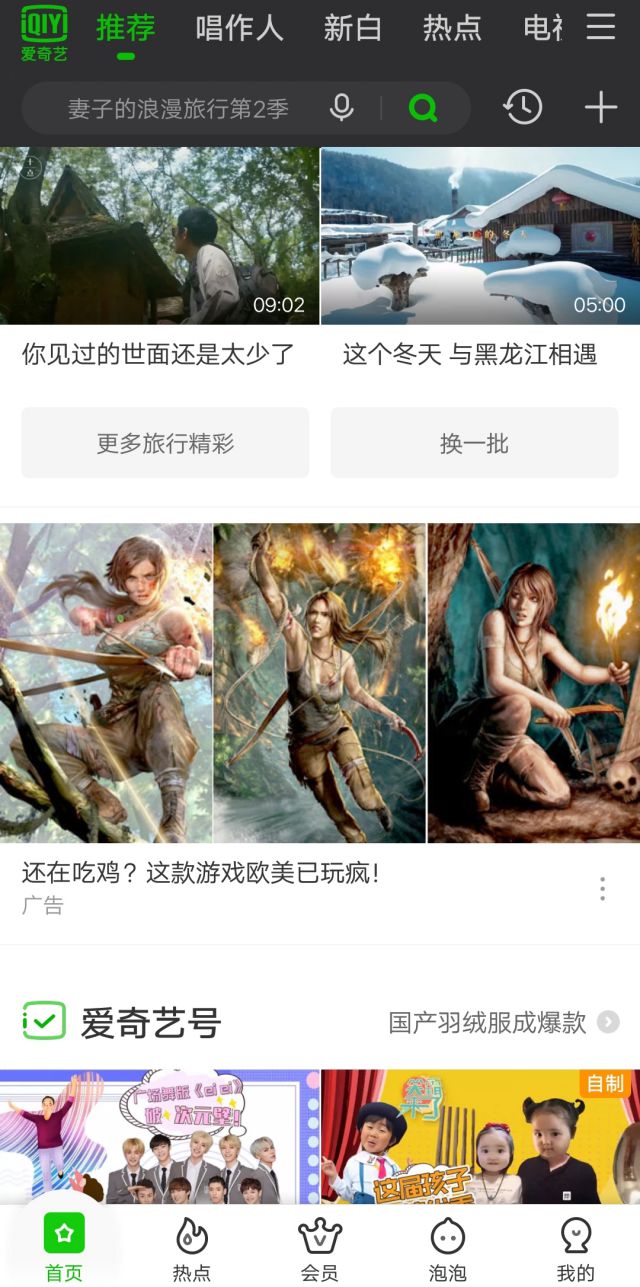Open the 我的 profile tab

click(x=575, y=1248)
